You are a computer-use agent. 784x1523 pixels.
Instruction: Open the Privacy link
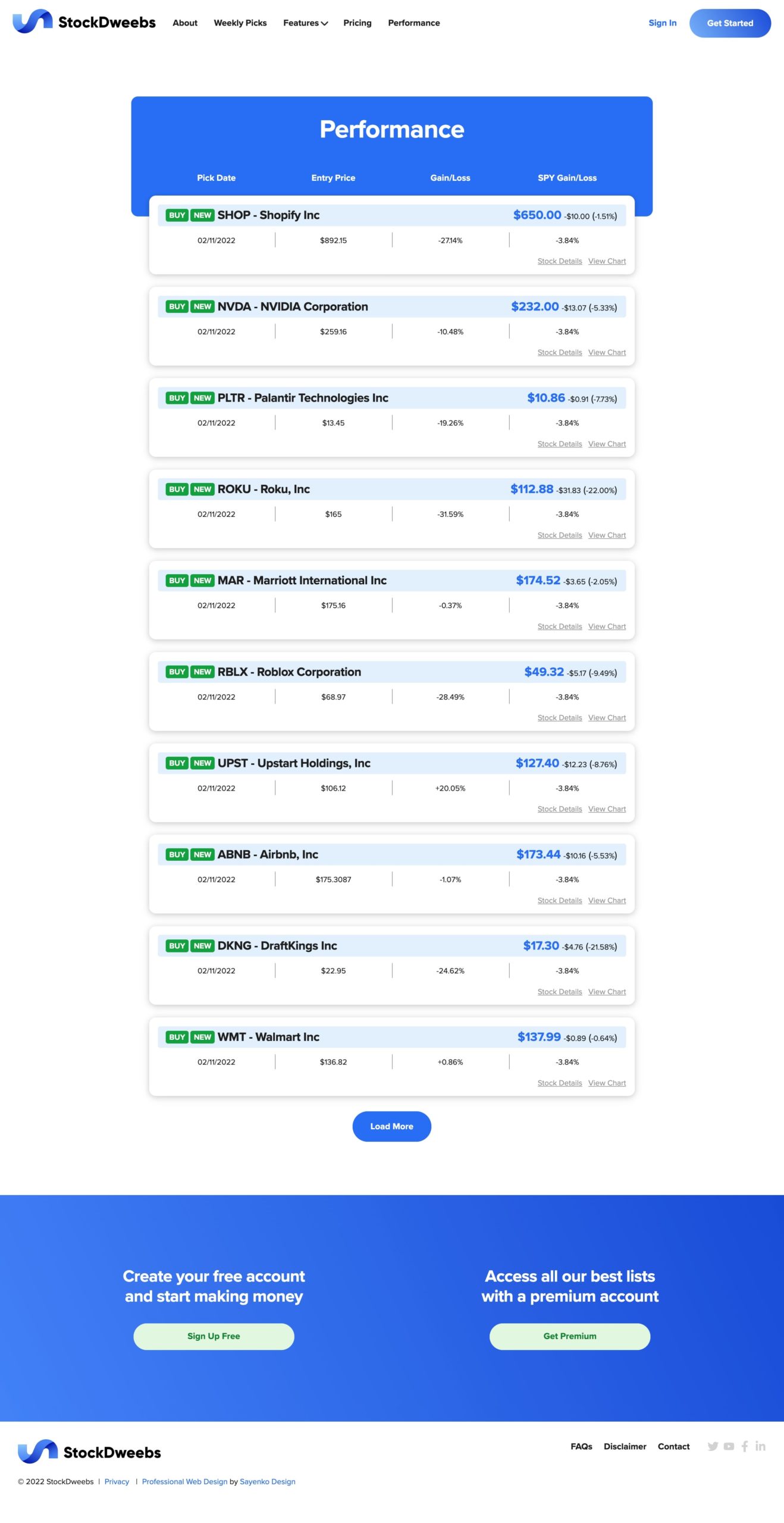click(x=117, y=1481)
